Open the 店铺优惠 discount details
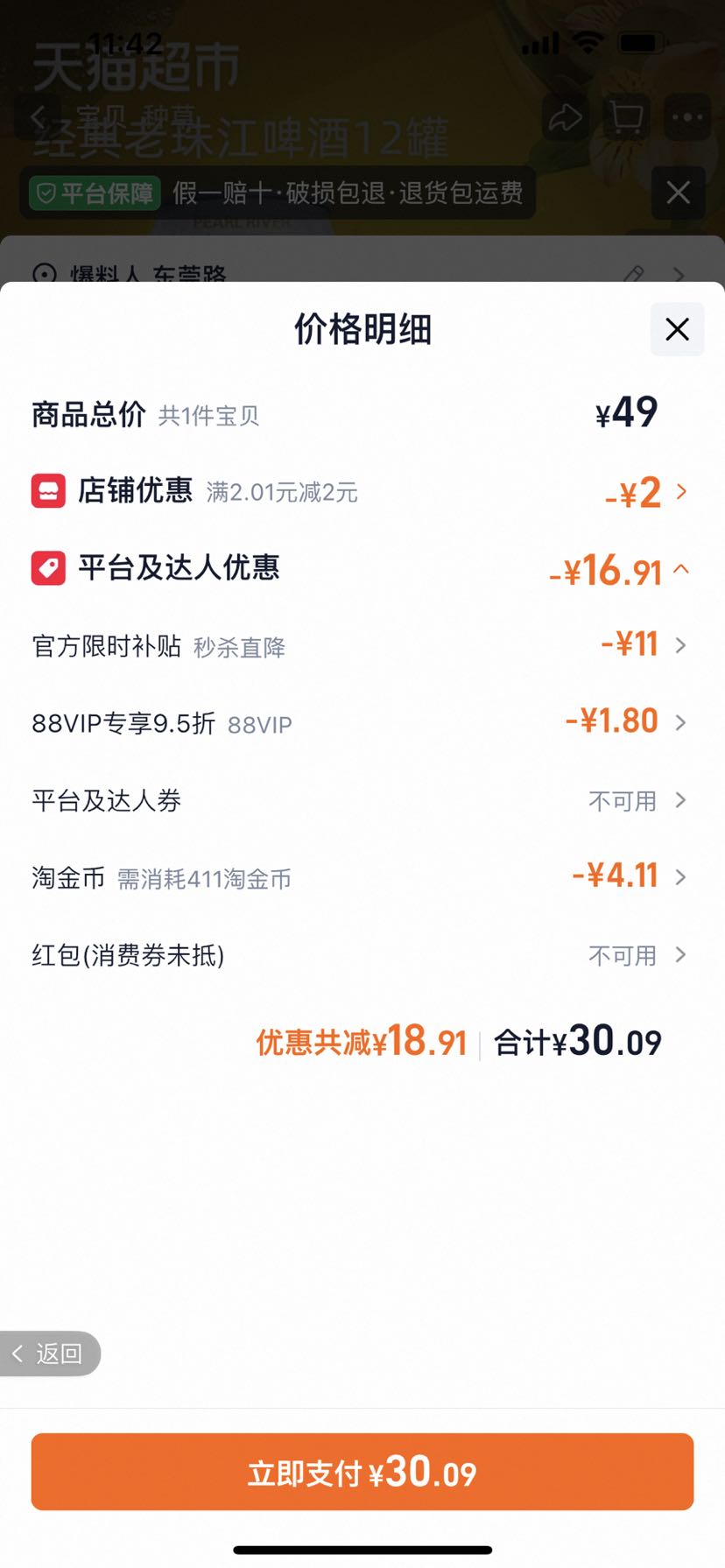This screenshot has width=725, height=1568. pos(362,491)
